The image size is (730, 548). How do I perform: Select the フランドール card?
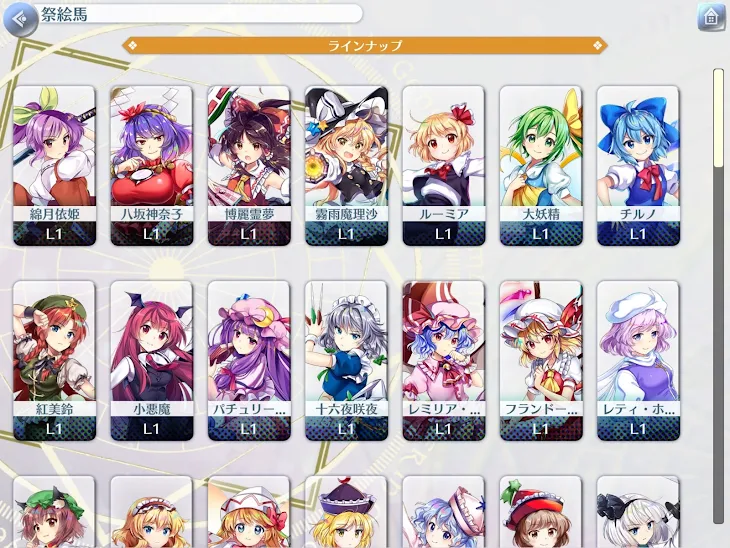540,359
